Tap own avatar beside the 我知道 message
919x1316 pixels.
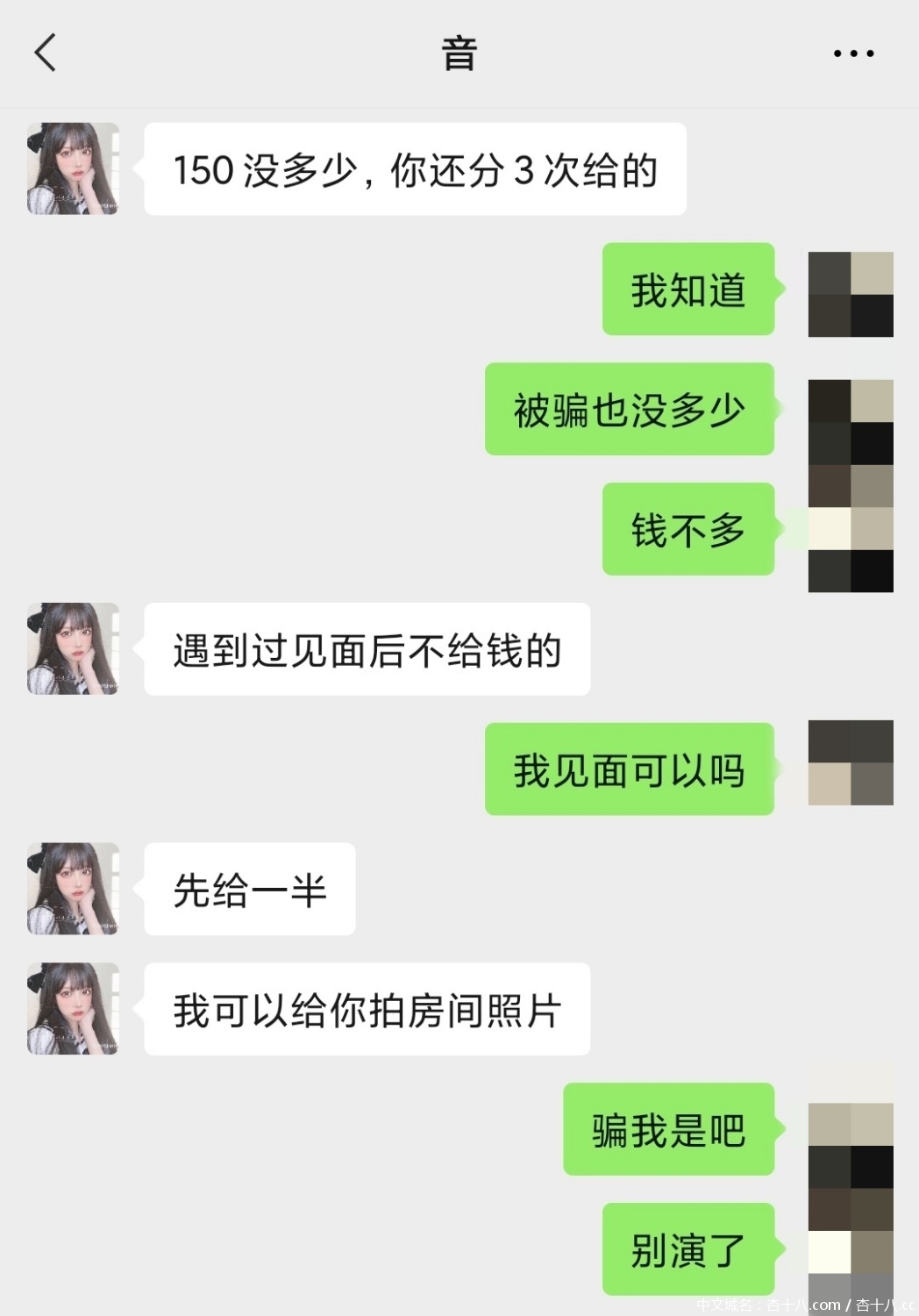coord(850,295)
